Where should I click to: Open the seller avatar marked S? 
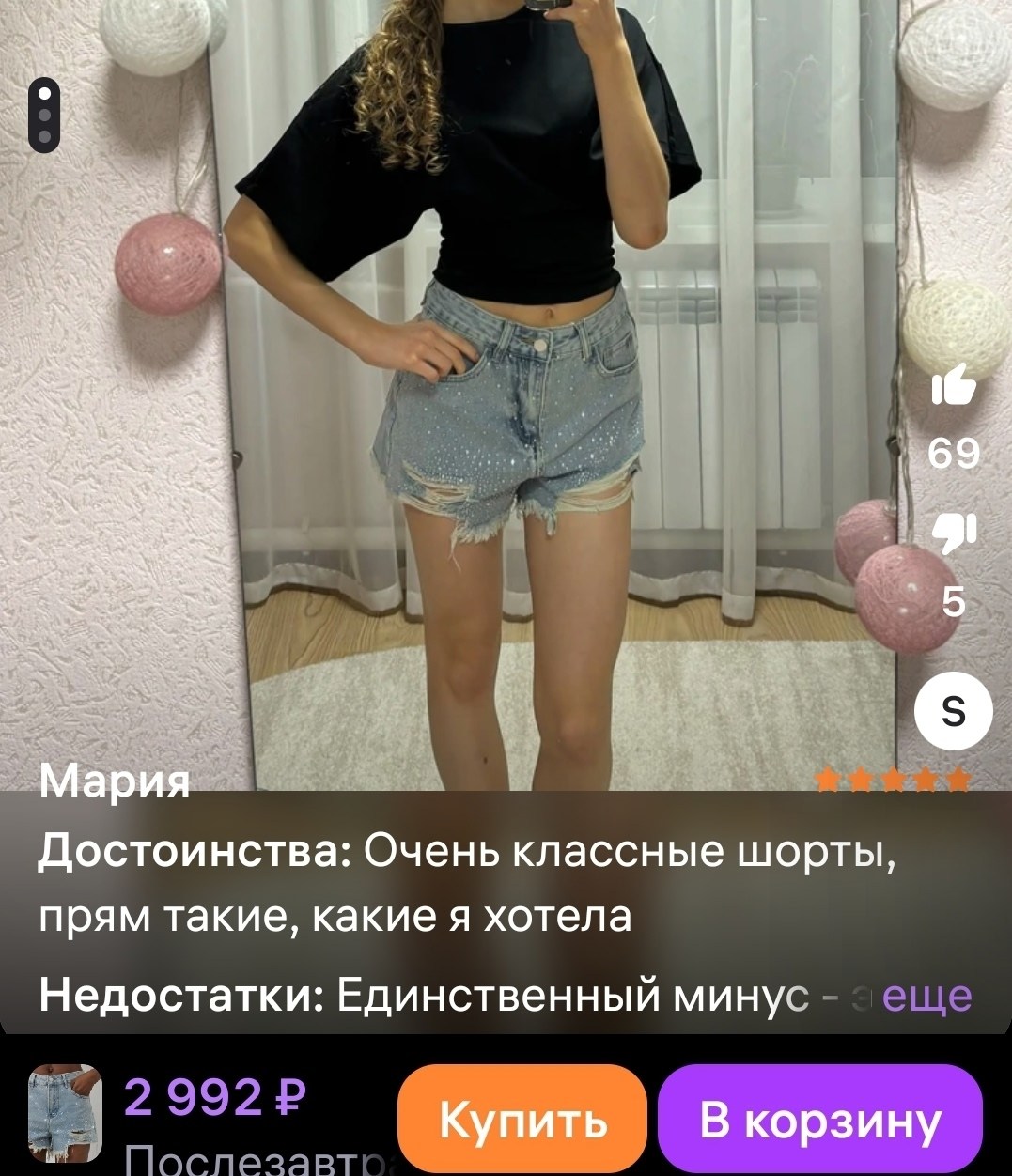953,711
